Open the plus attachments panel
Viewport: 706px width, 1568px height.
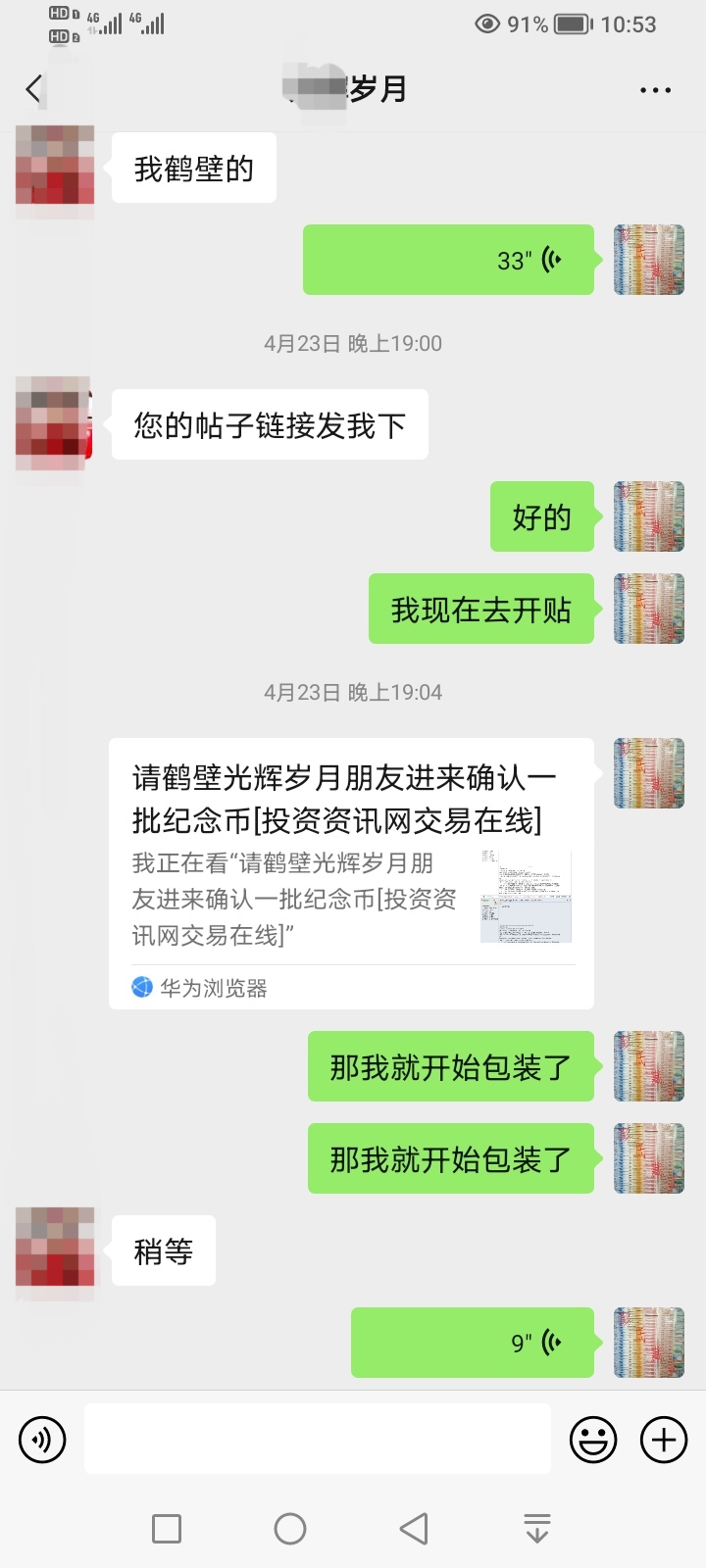664,1440
